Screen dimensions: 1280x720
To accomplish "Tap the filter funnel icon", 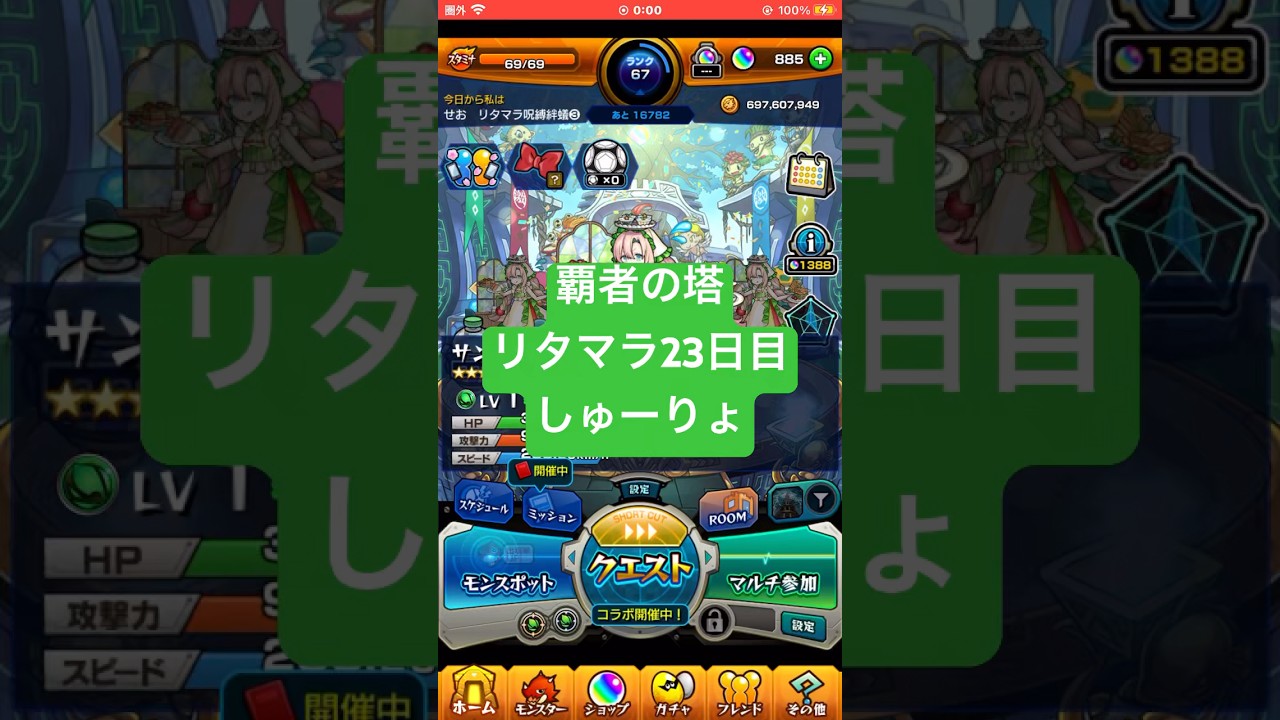I will tap(820, 498).
